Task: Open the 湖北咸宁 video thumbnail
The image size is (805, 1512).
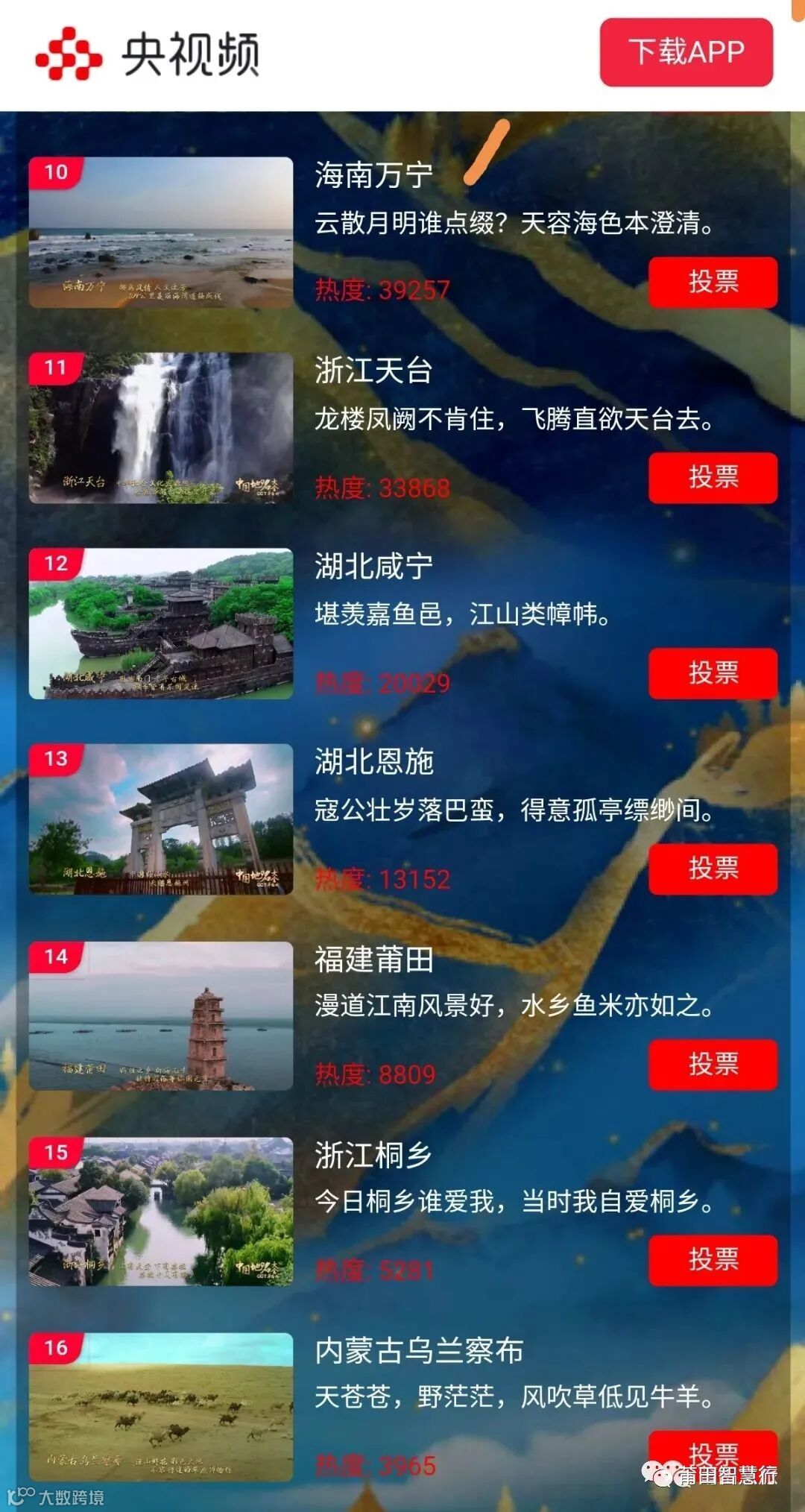Action: coord(161,624)
